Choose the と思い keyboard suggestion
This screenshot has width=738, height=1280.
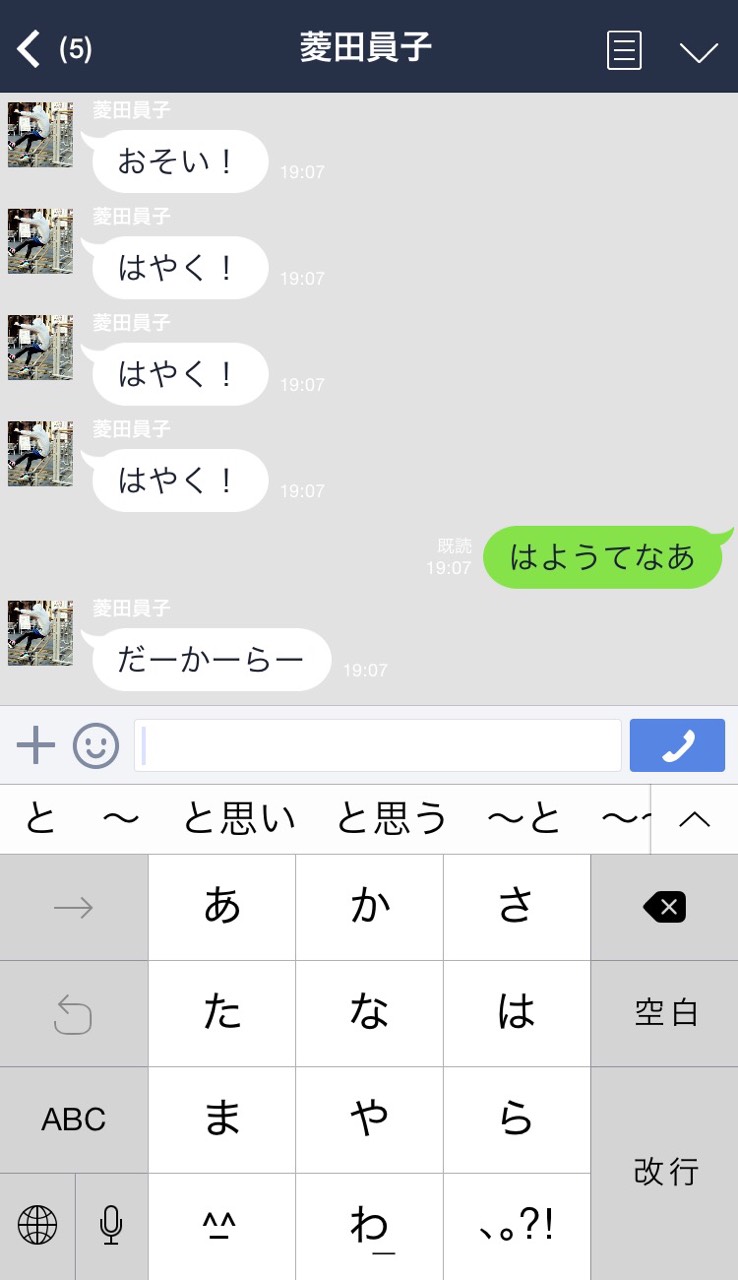point(240,819)
